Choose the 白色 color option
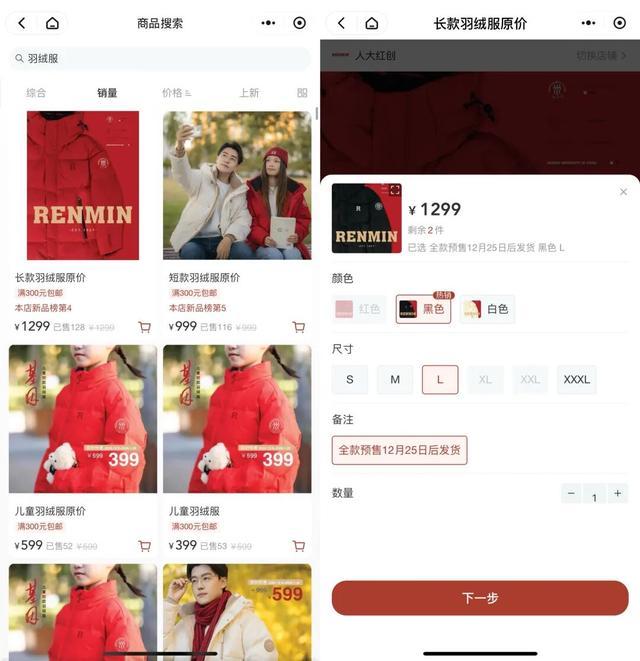 [487, 309]
